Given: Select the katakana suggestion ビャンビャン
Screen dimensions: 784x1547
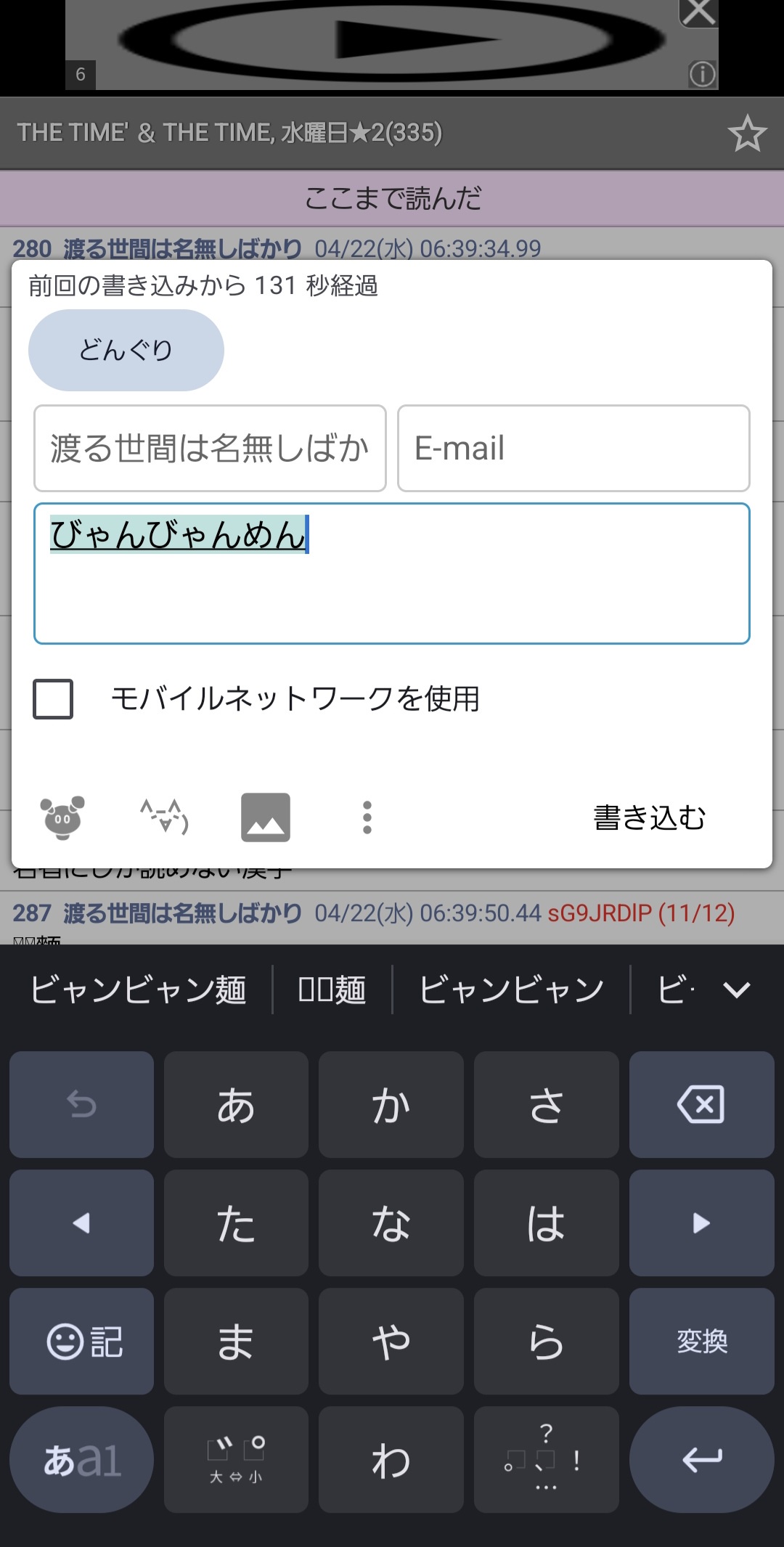Looking at the screenshot, I should coord(511,989).
